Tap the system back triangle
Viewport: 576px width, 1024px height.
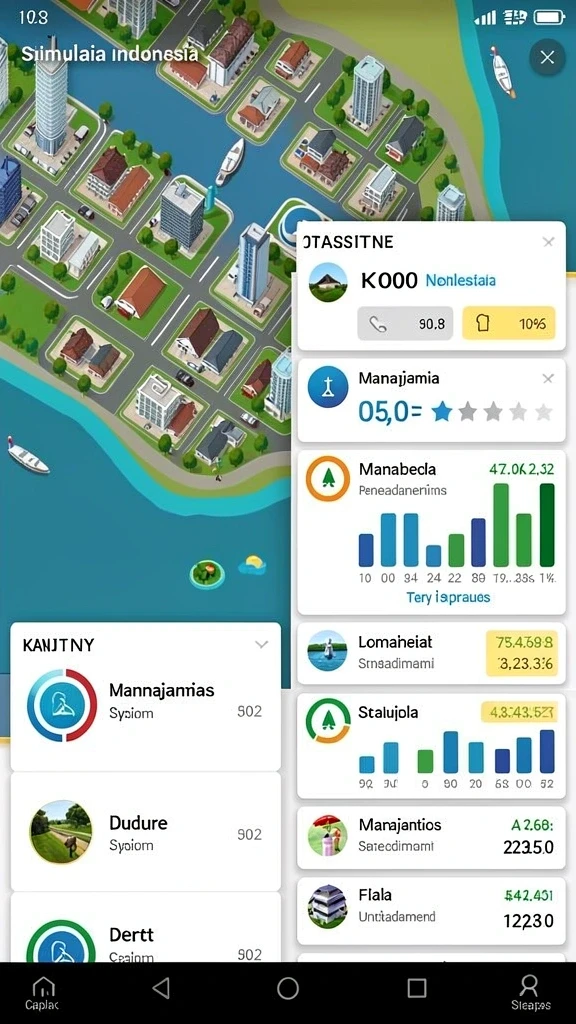161,987
